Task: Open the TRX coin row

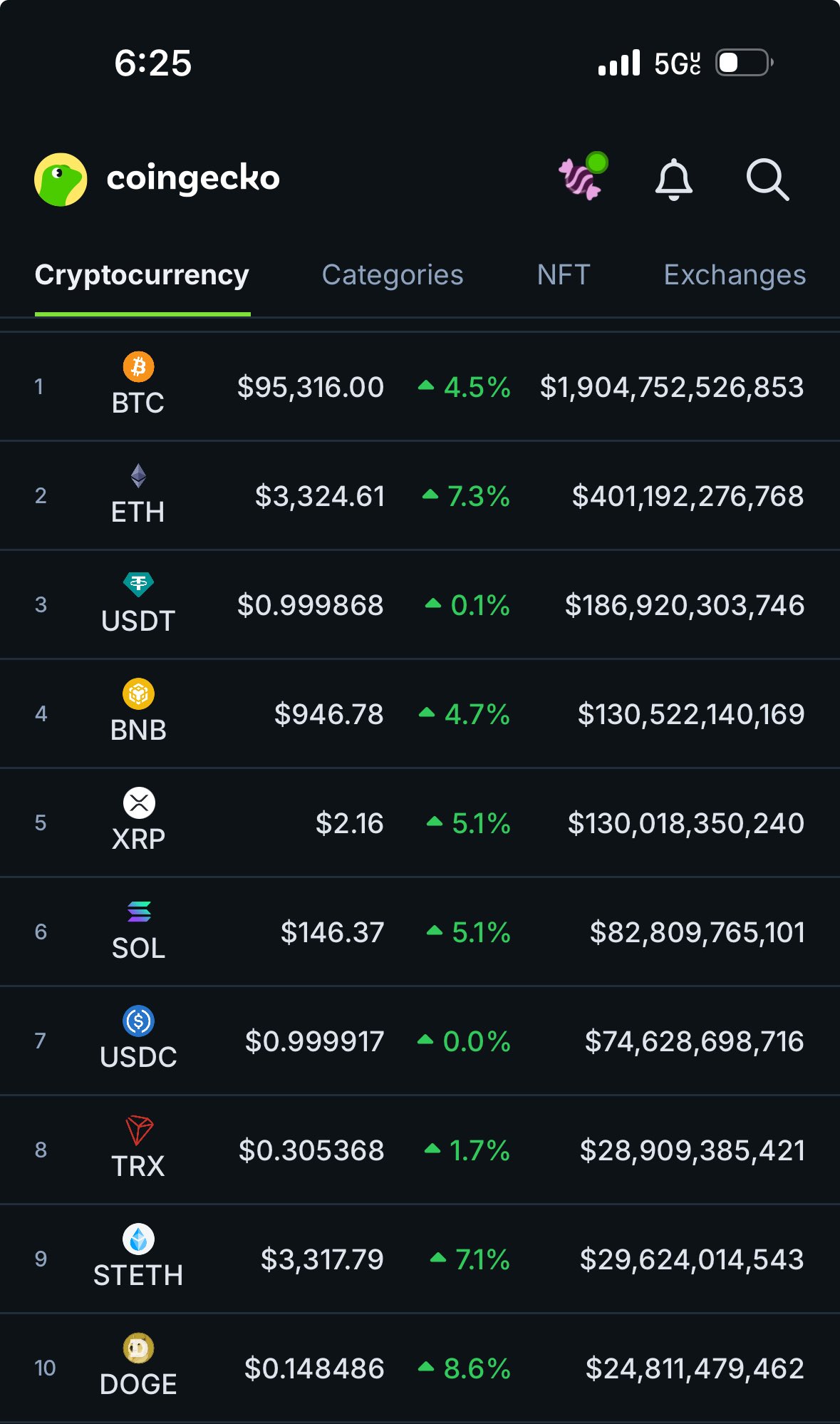Action: point(420,1150)
